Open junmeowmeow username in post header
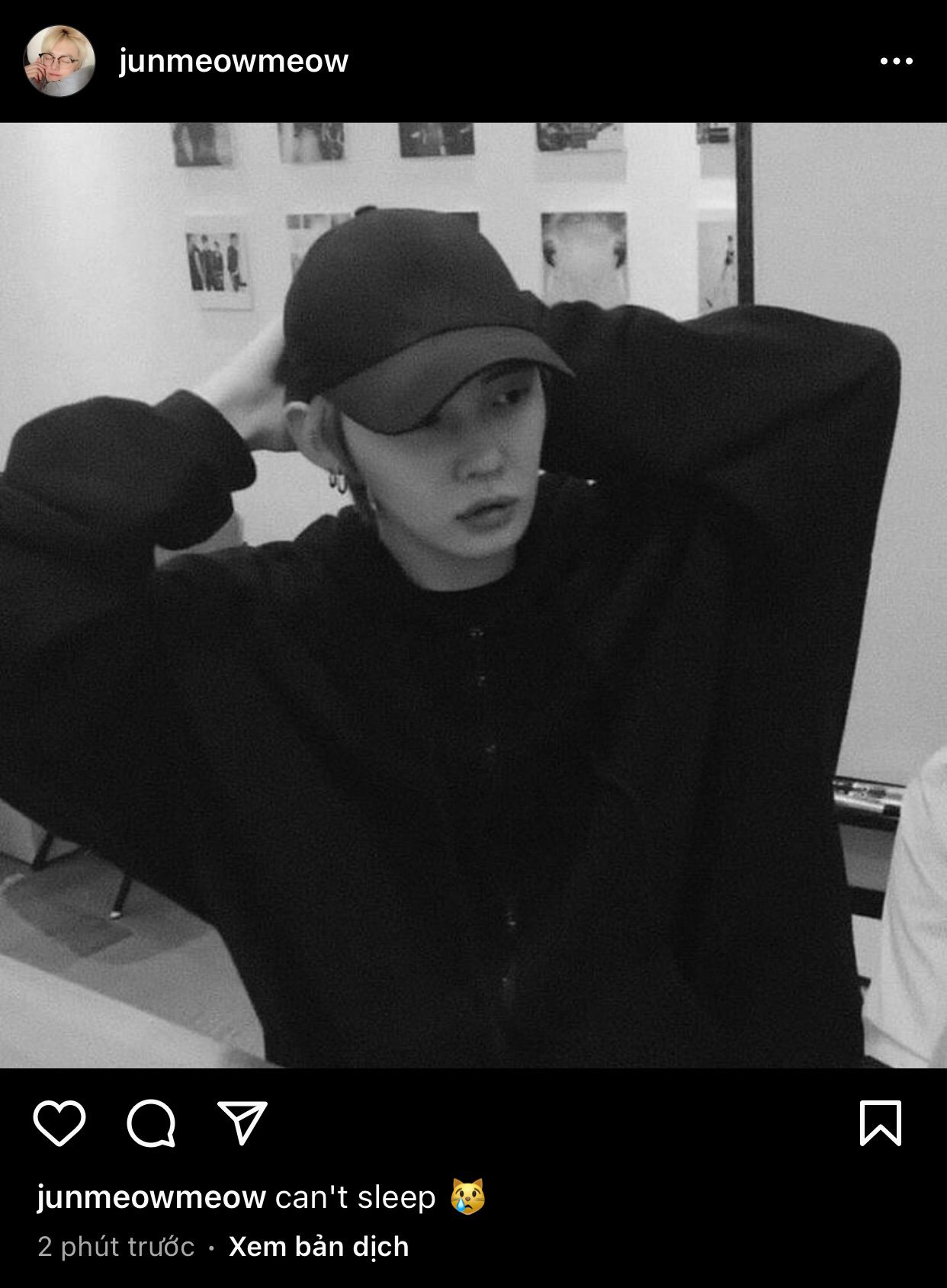Image resolution: width=947 pixels, height=1288 pixels. click(233, 61)
